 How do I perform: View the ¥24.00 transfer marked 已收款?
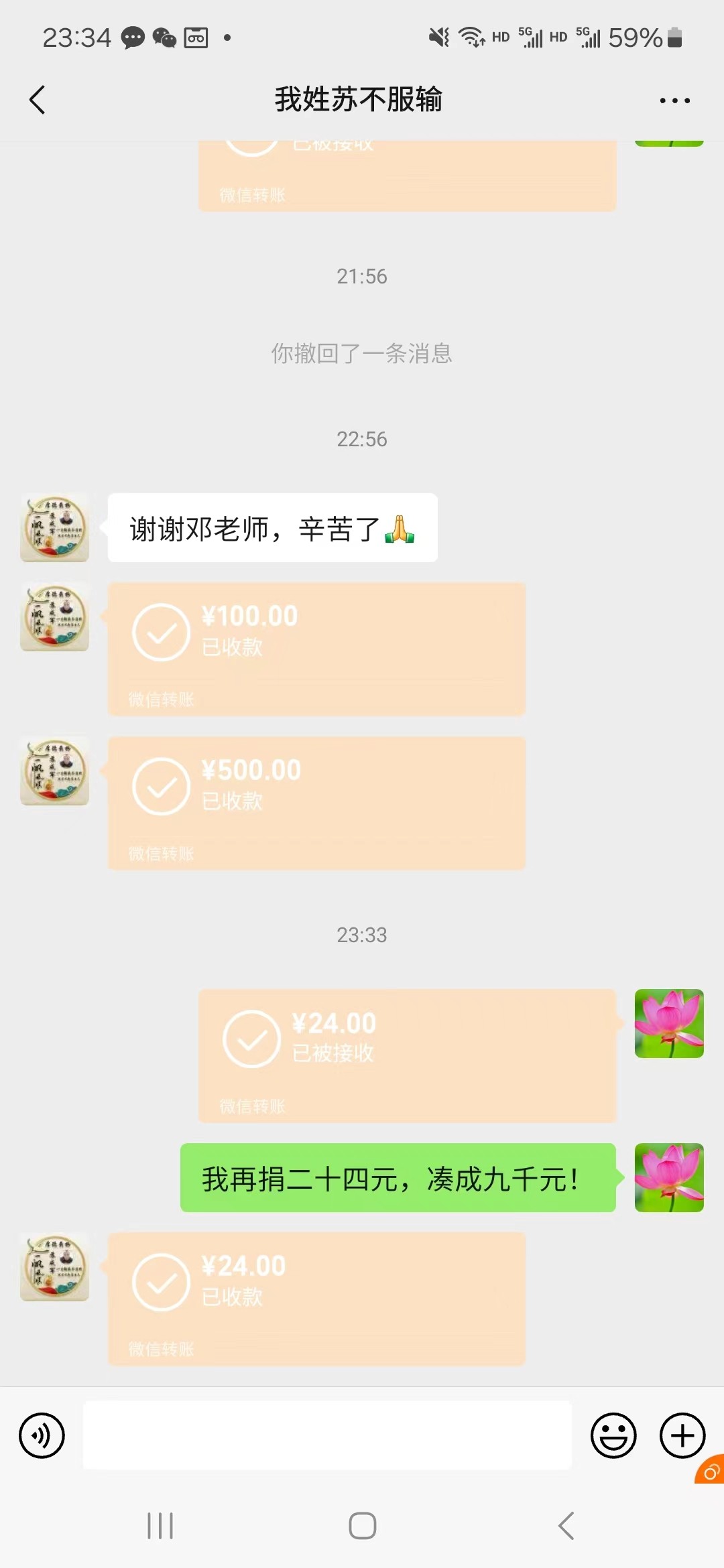[316, 1299]
